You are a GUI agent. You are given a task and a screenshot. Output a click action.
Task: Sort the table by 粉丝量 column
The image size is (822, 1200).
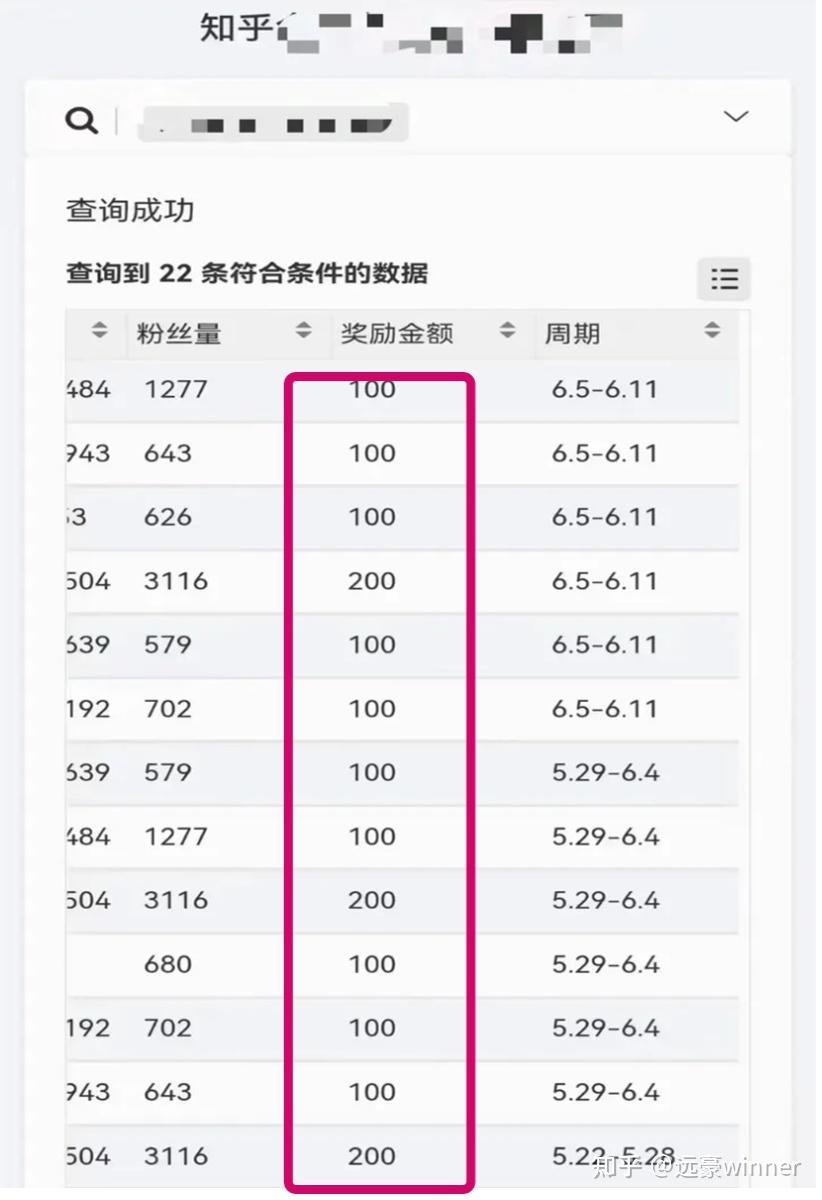tap(304, 331)
